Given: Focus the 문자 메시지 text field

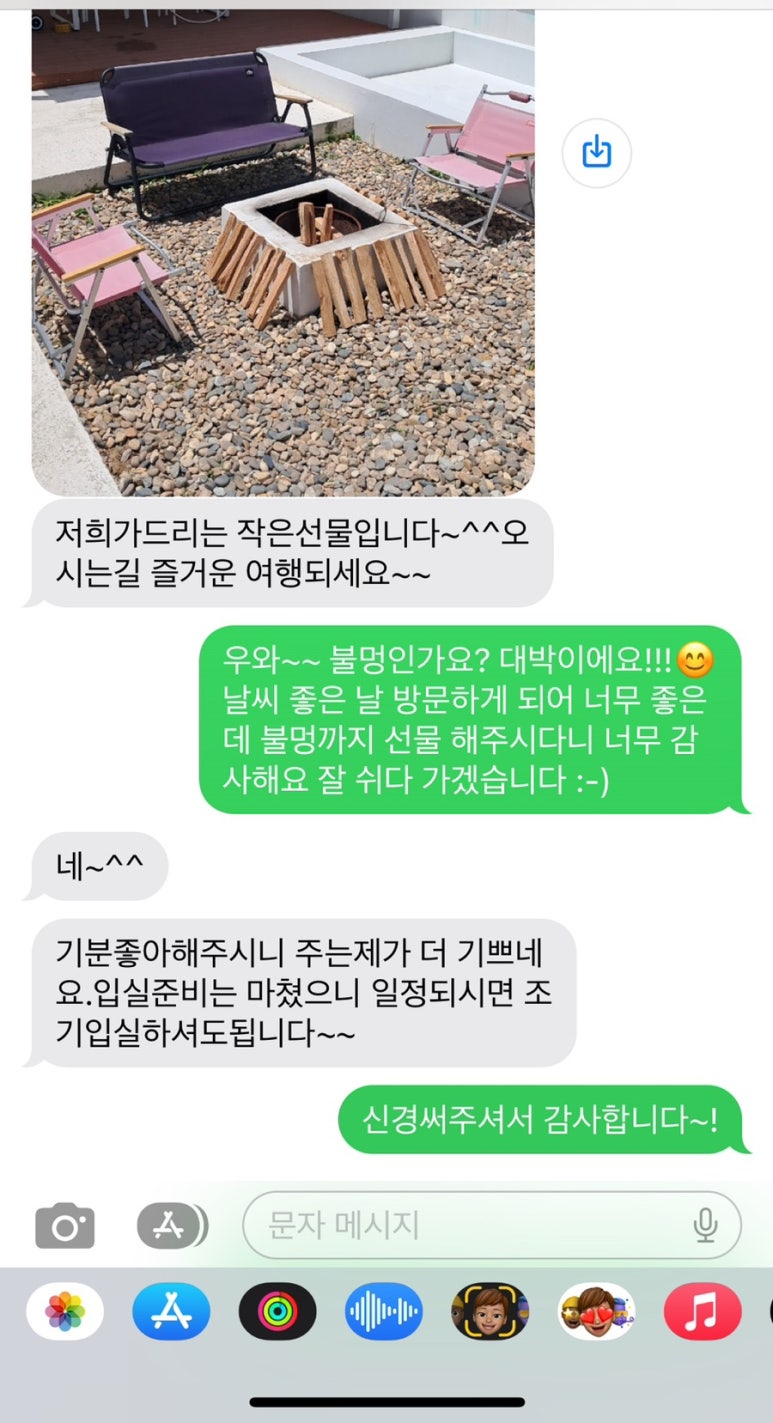Looking at the screenshot, I should pyautogui.click(x=470, y=1225).
